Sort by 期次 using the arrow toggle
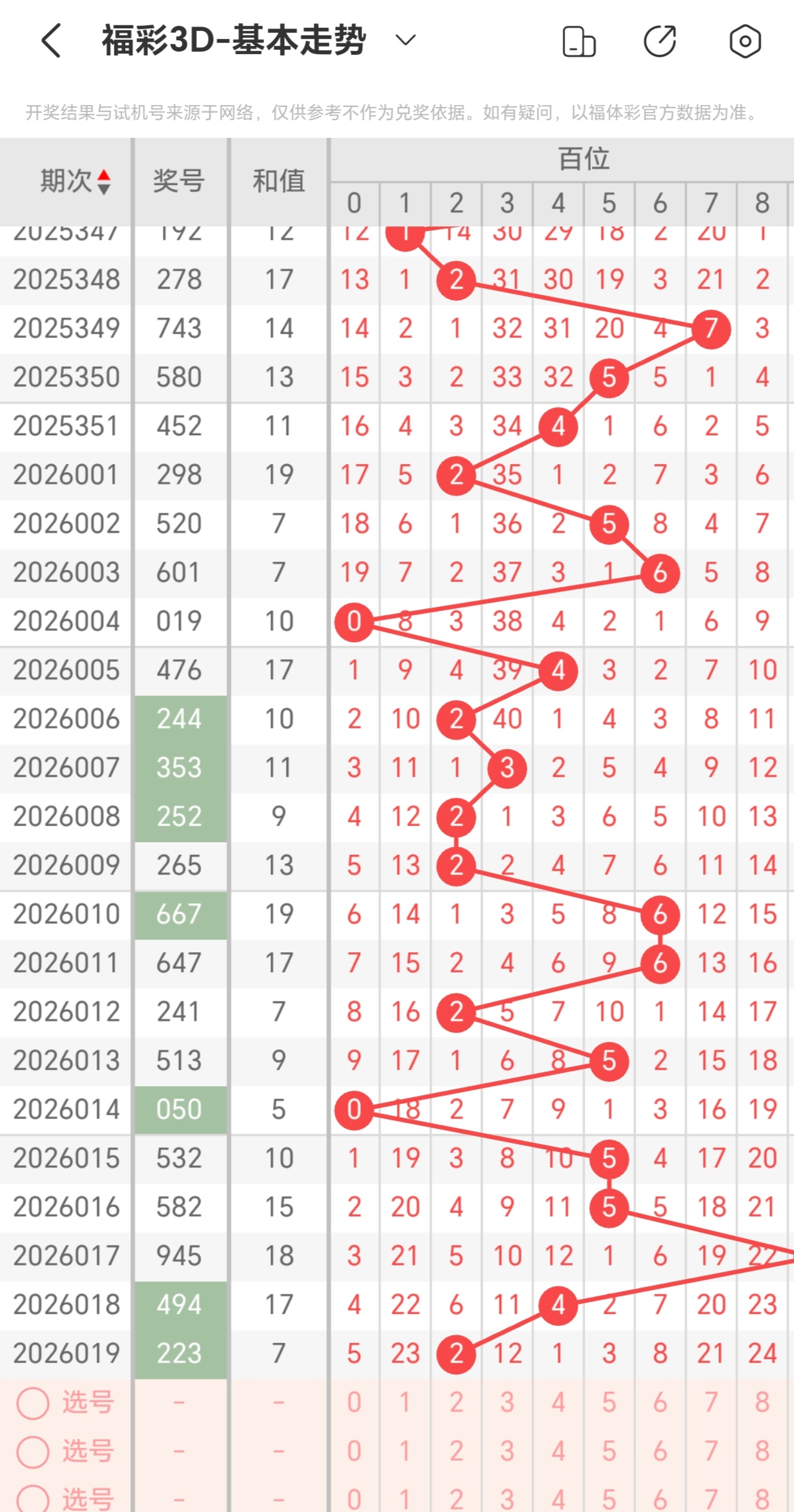The height and width of the screenshot is (1512, 794). [104, 182]
